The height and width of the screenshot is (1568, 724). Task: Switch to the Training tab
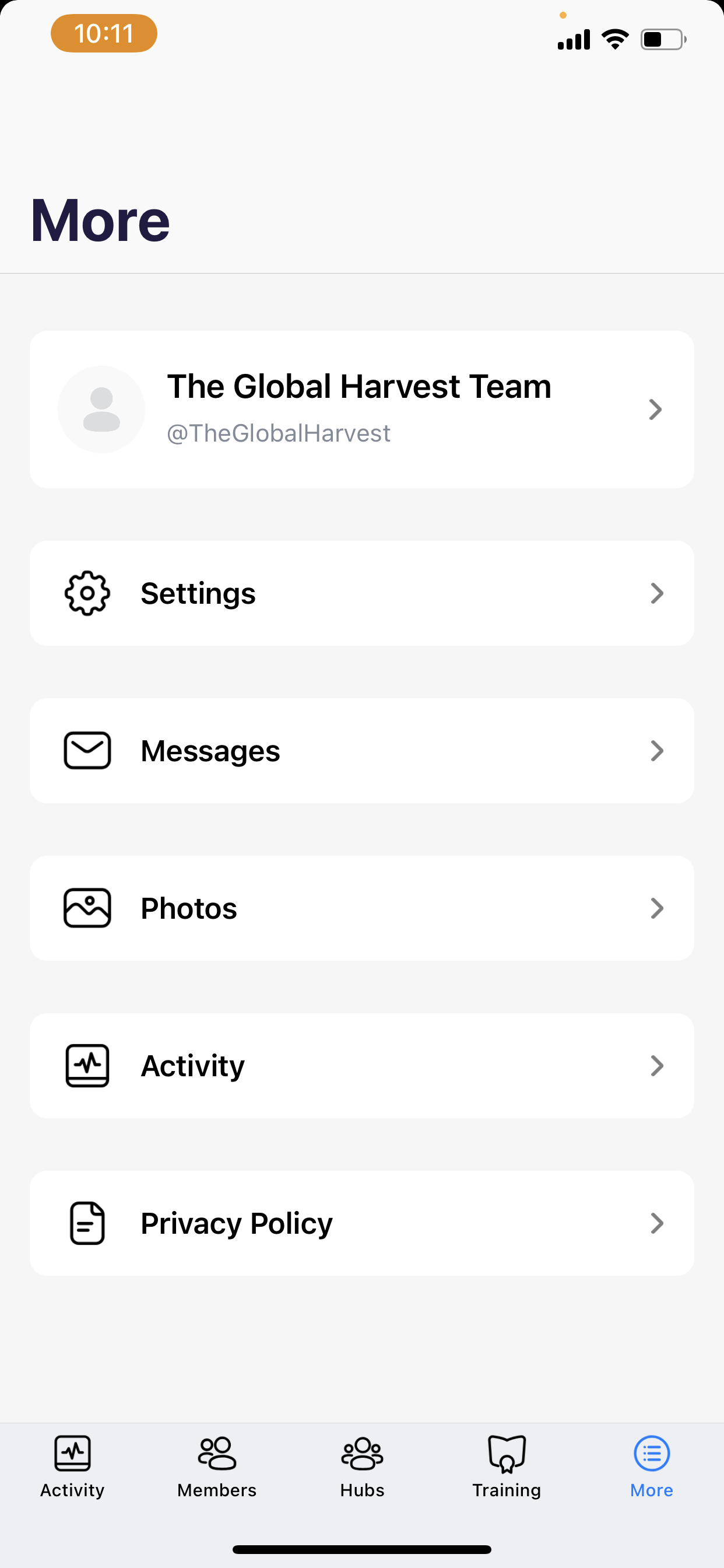(x=507, y=1467)
